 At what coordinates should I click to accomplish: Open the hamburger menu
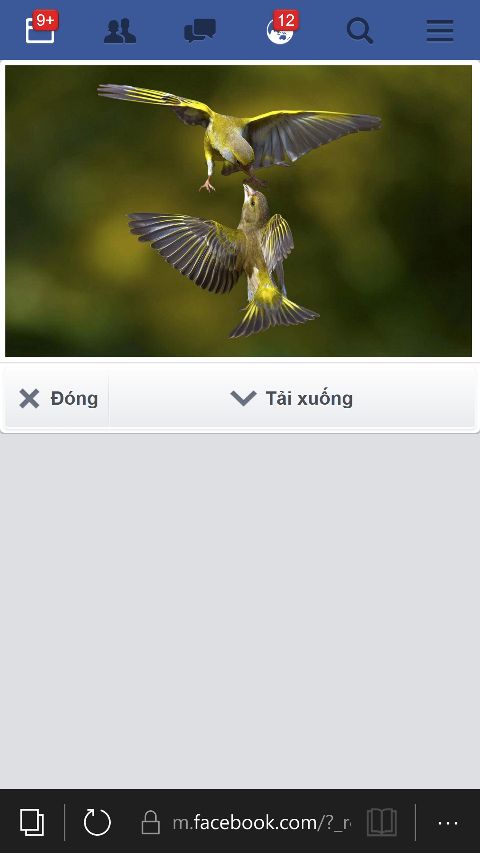click(440, 30)
